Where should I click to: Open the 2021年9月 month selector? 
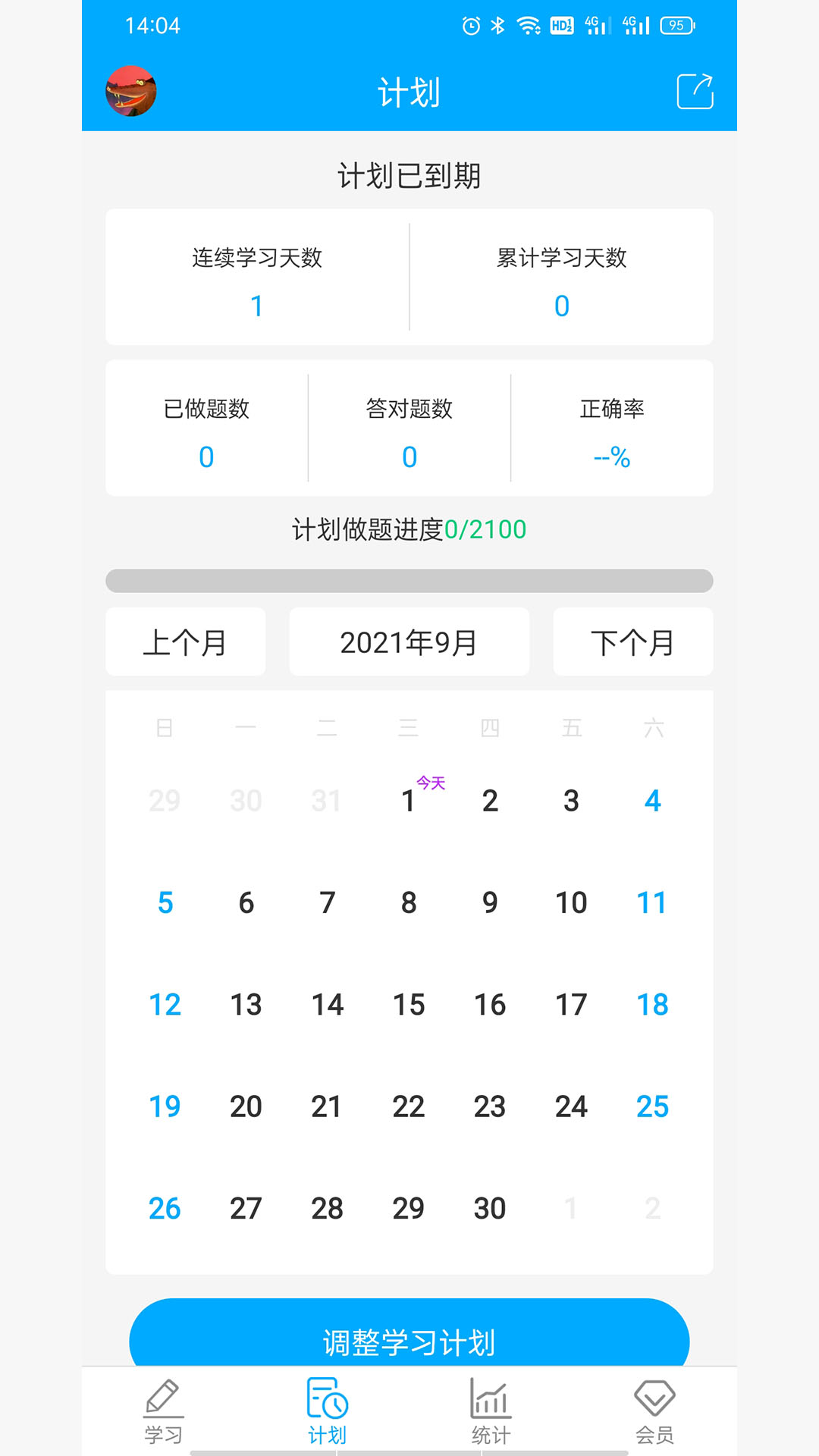point(409,642)
